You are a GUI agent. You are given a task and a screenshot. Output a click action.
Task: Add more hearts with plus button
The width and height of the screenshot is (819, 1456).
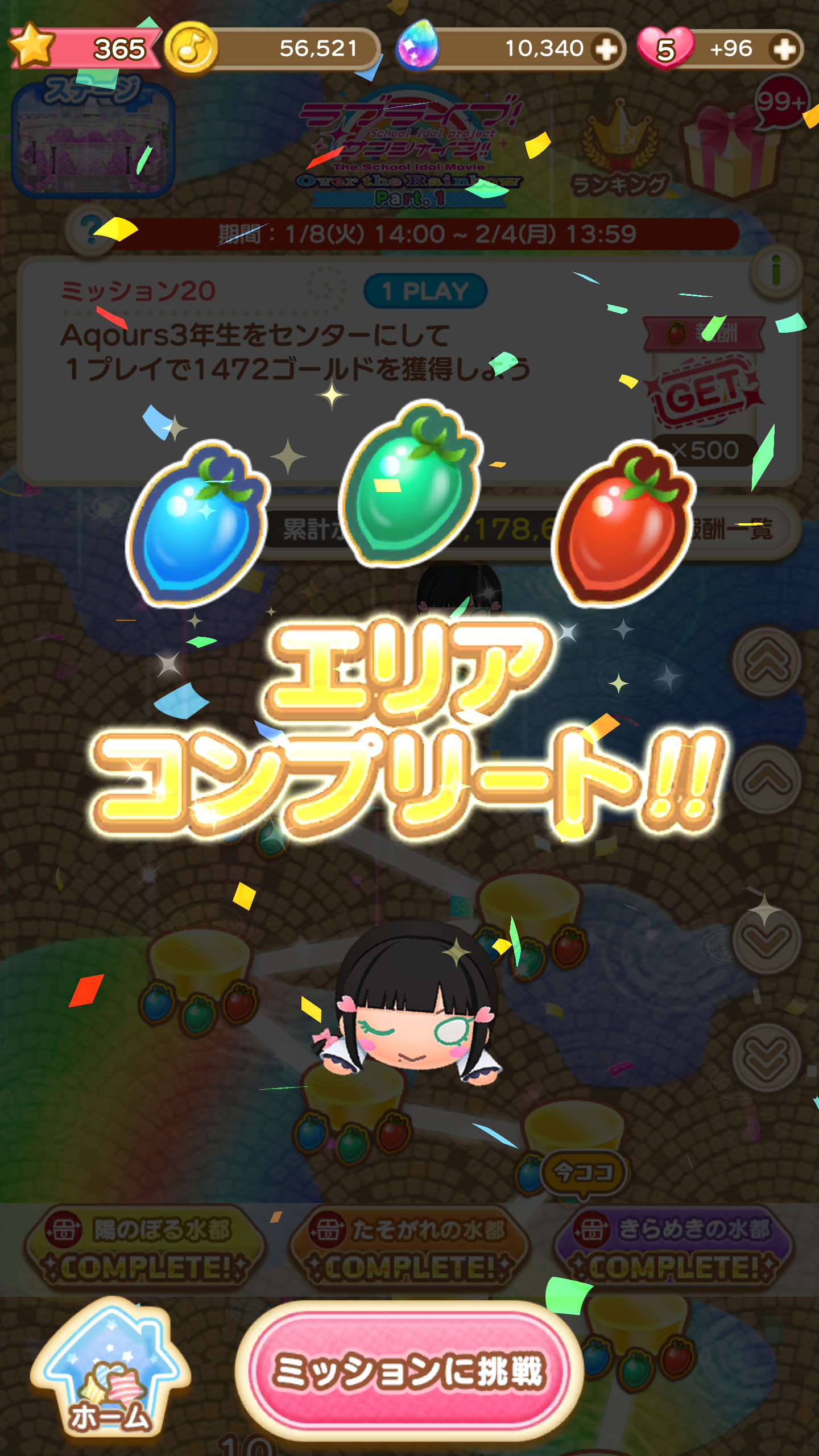coord(785,49)
